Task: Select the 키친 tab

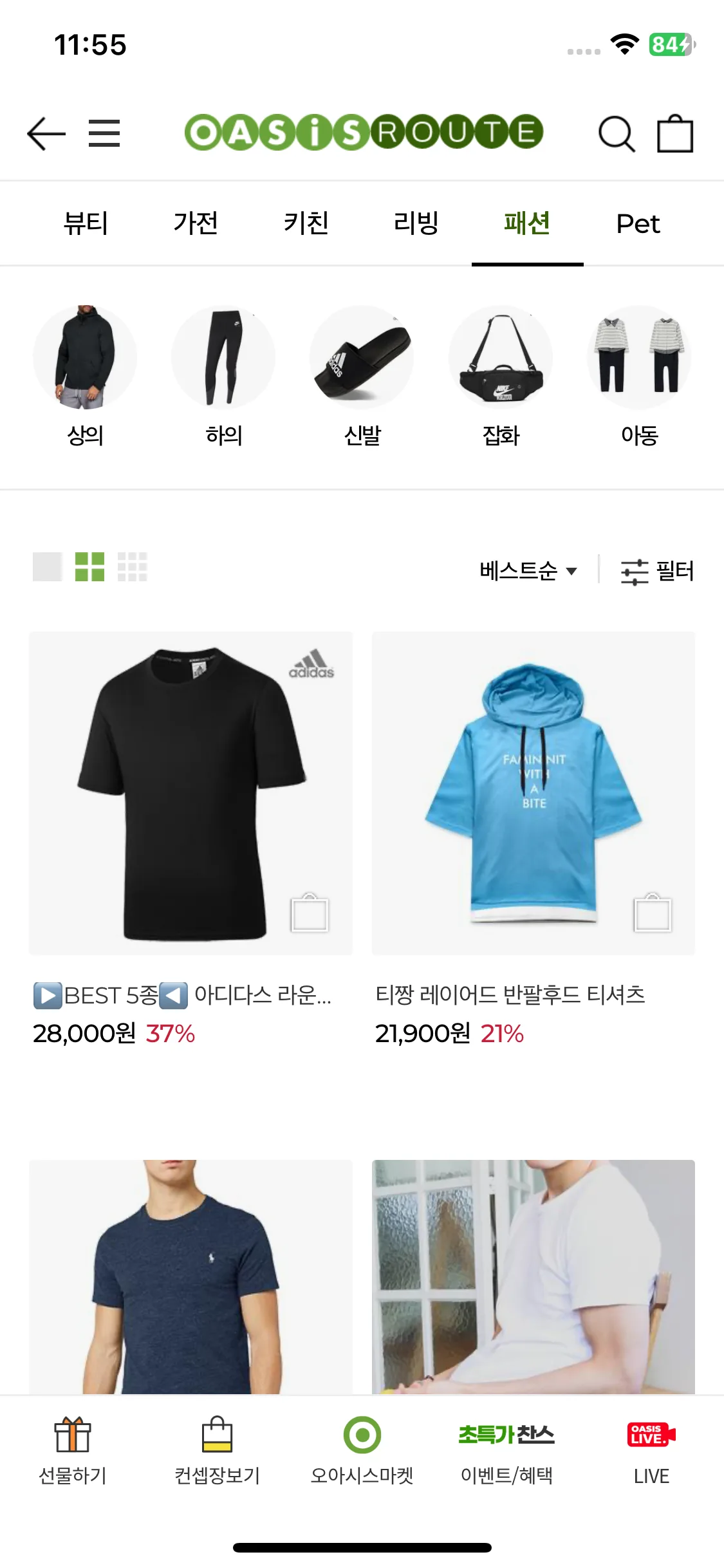Action: (306, 224)
